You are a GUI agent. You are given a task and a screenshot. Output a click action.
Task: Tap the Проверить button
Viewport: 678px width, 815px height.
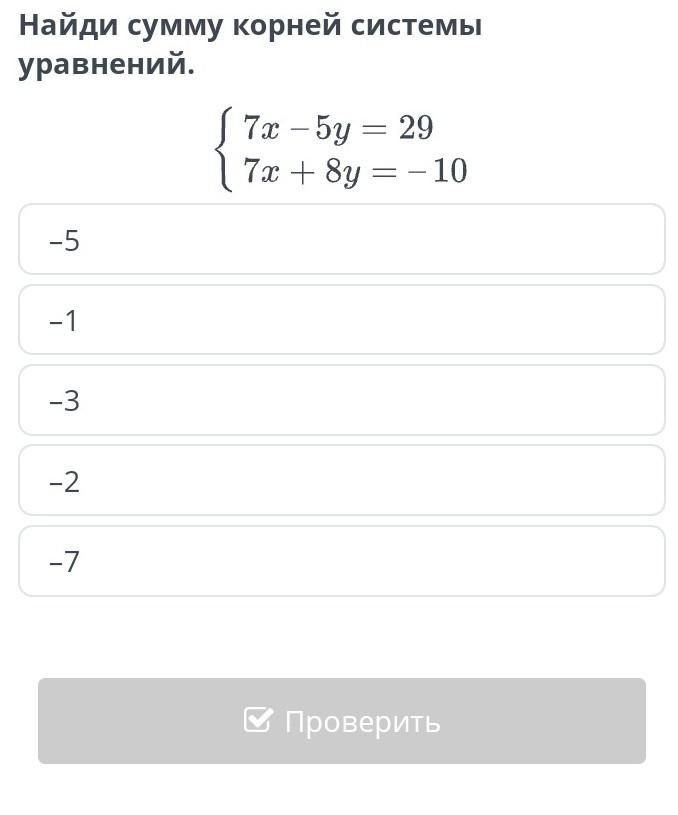pyautogui.click(x=342, y=721)
